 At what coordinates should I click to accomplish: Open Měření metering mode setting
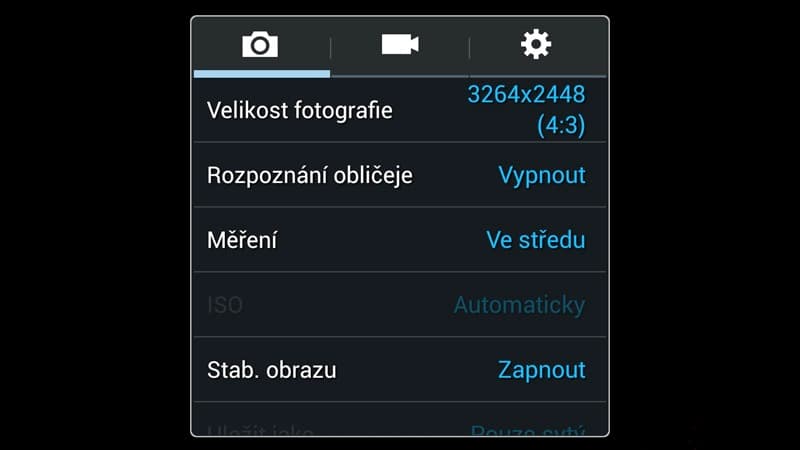tap(398, 240)
